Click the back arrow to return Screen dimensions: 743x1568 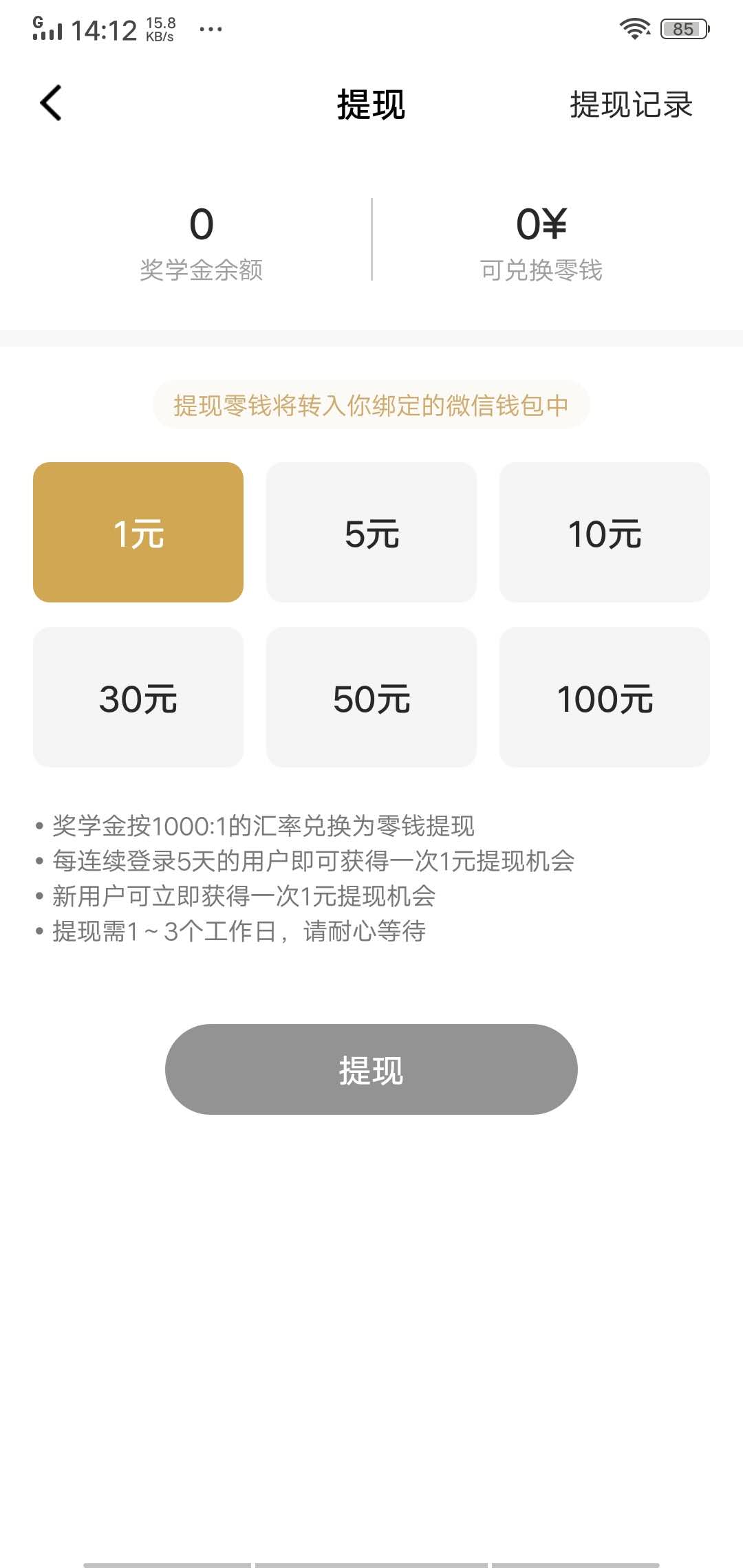point(50,105)
